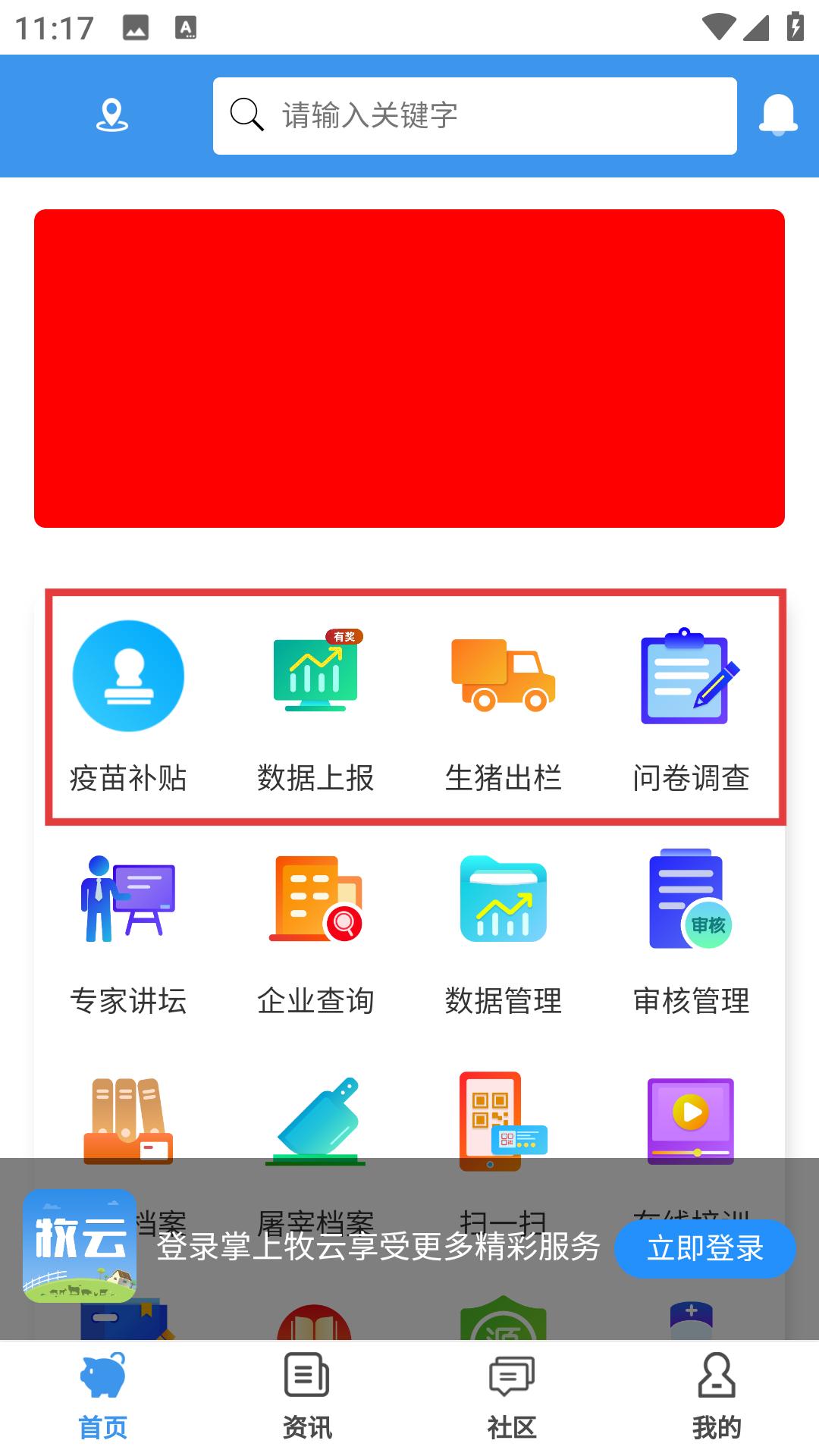Open the location pin icon
The image size is (819, 1456).
pos(111,115)
